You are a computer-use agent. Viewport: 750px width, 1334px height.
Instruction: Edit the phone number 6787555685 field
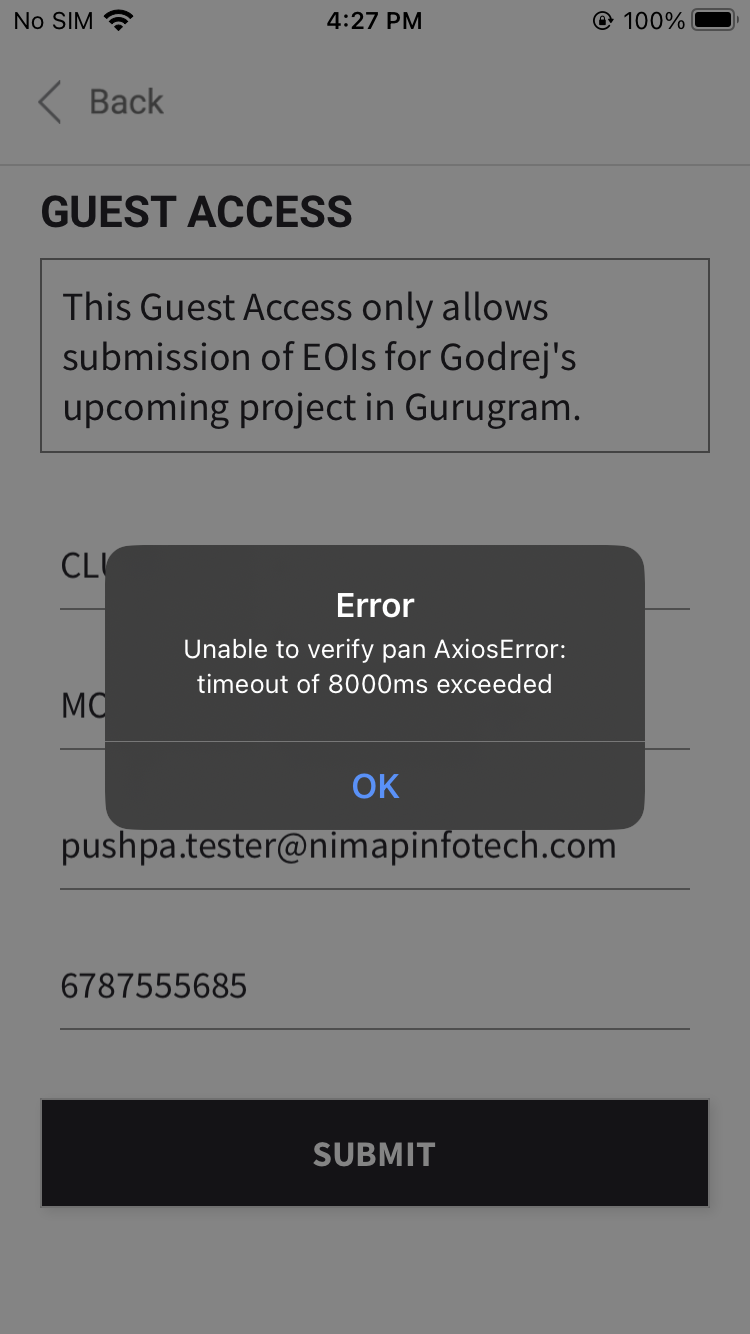point(374,987)
